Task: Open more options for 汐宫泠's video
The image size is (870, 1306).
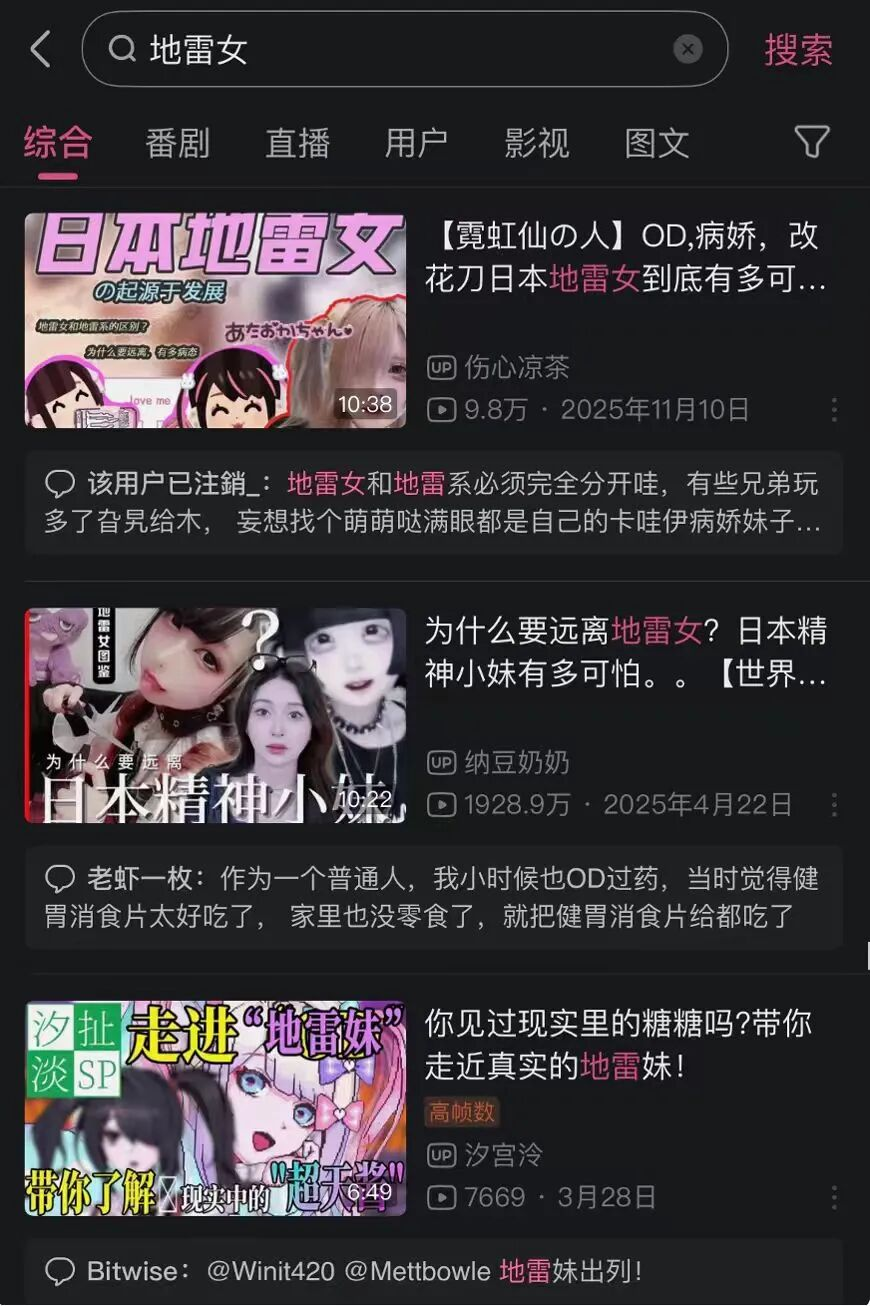Action: pos(834,1197)
